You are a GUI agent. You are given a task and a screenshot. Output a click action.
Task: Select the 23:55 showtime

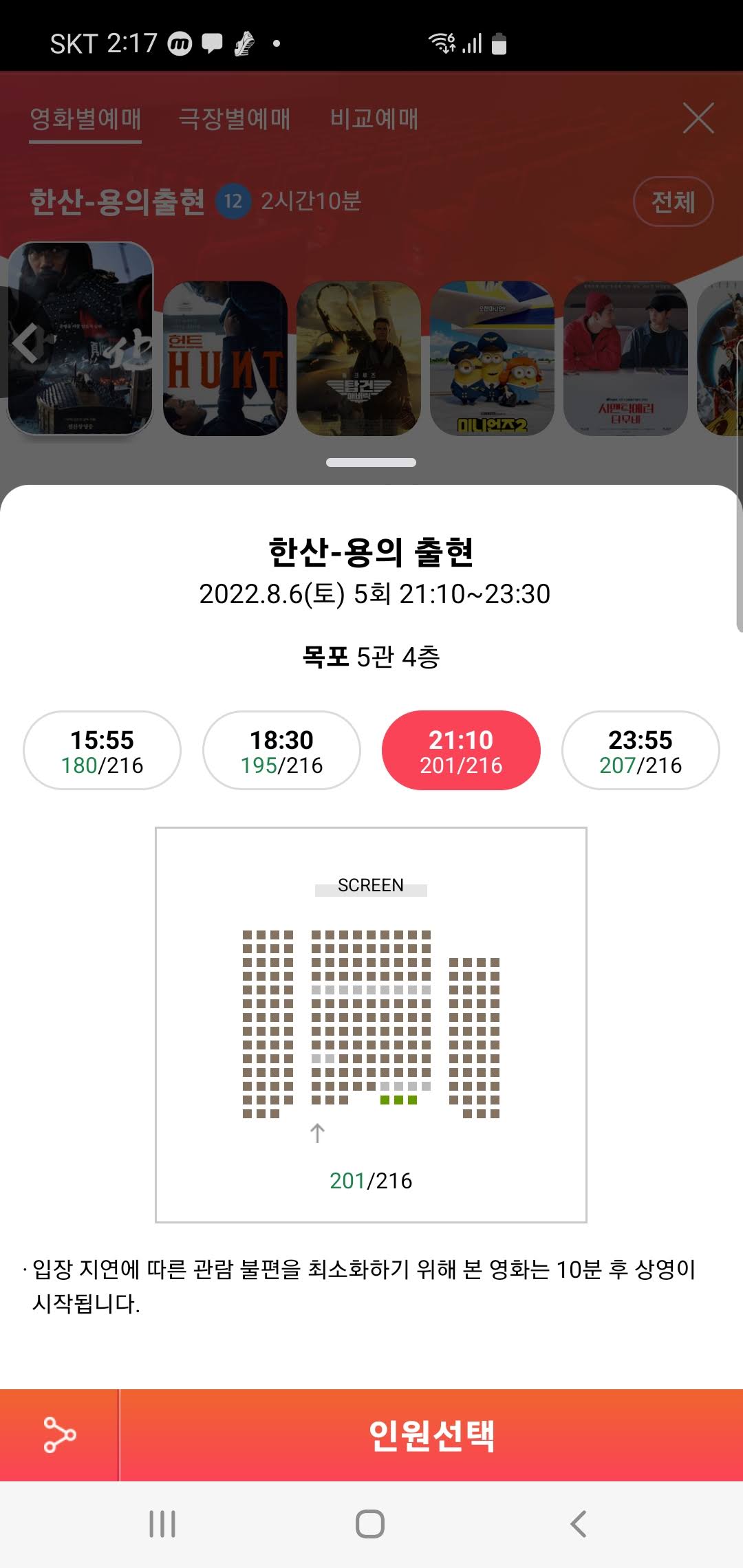coord(639,750)
